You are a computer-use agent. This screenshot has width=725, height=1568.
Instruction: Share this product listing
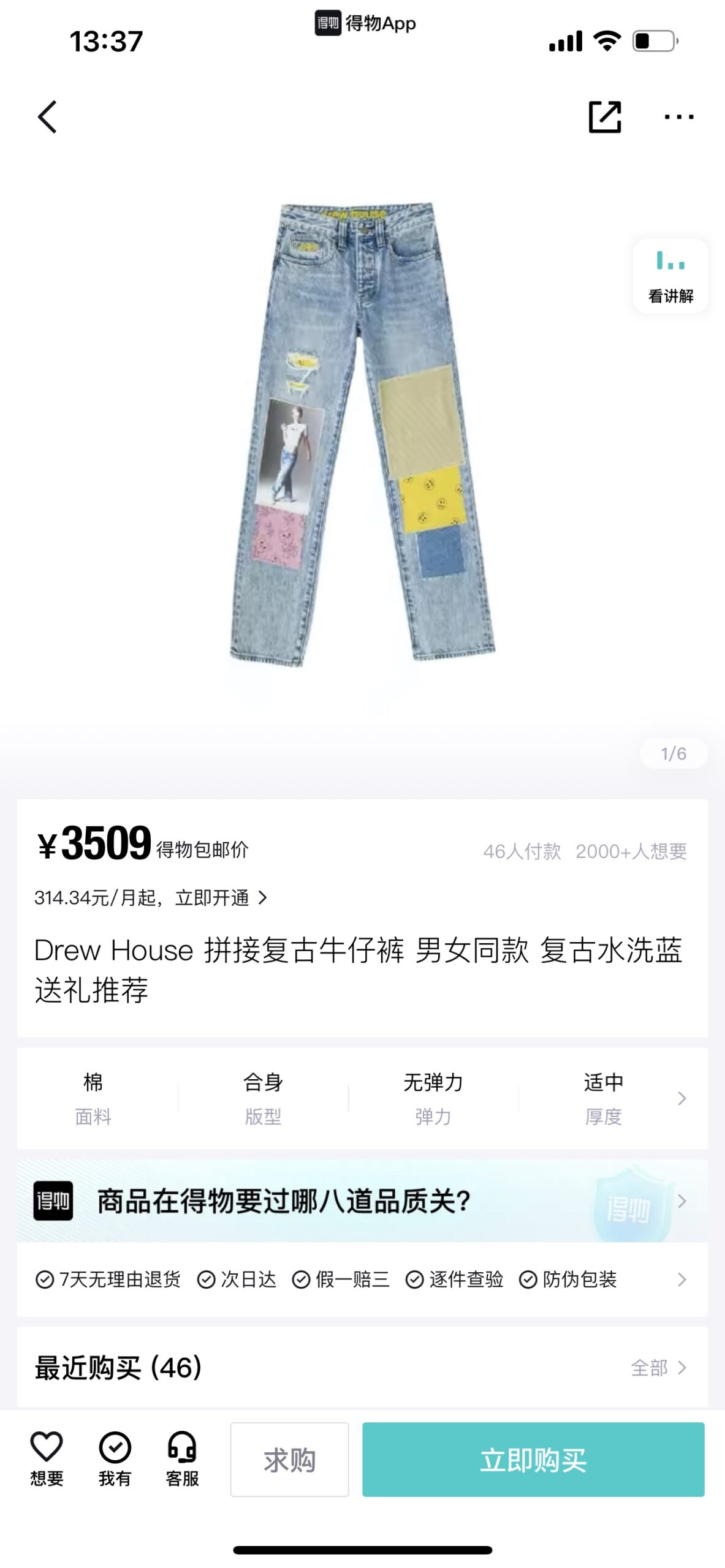[605, 116]
